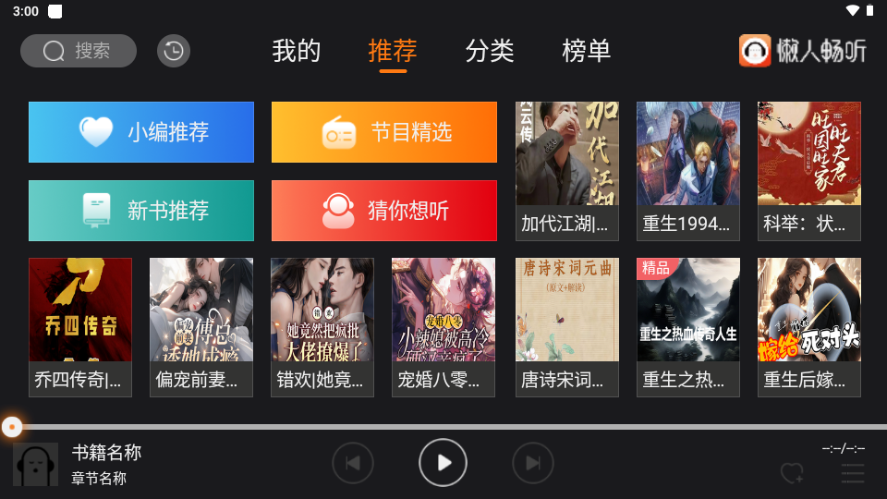The image size is (887, 499).
Task: Skip to the next chapter
Action: (532, 463)
